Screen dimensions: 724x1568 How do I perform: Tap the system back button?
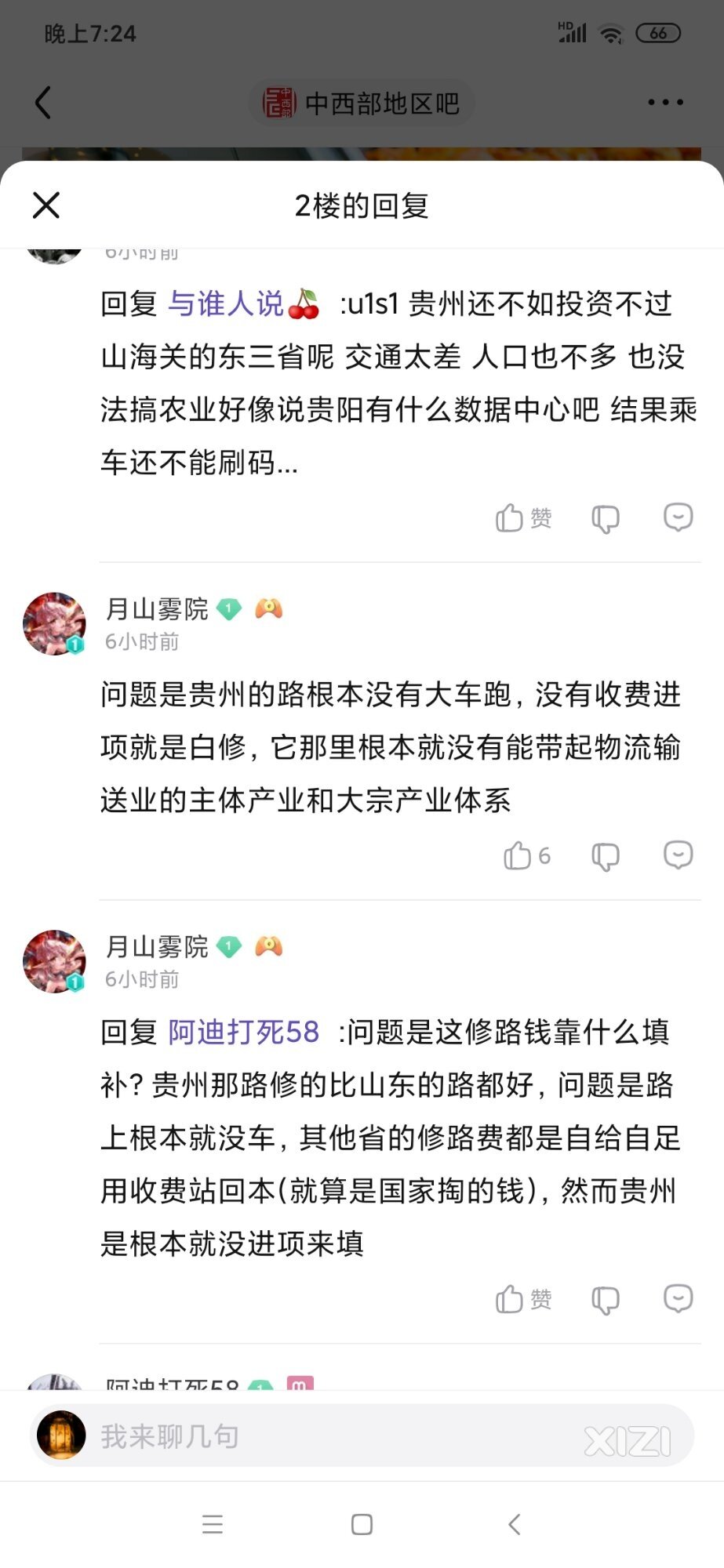pyautogui.click(x=514, y=1524)
